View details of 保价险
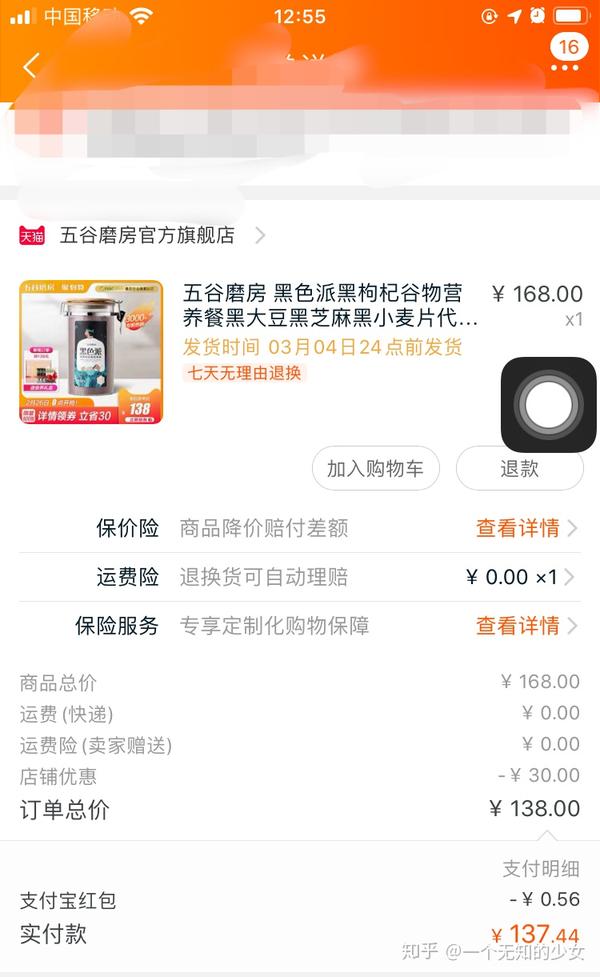This screenshot has width=600, height=977. (x=525, y=528)
